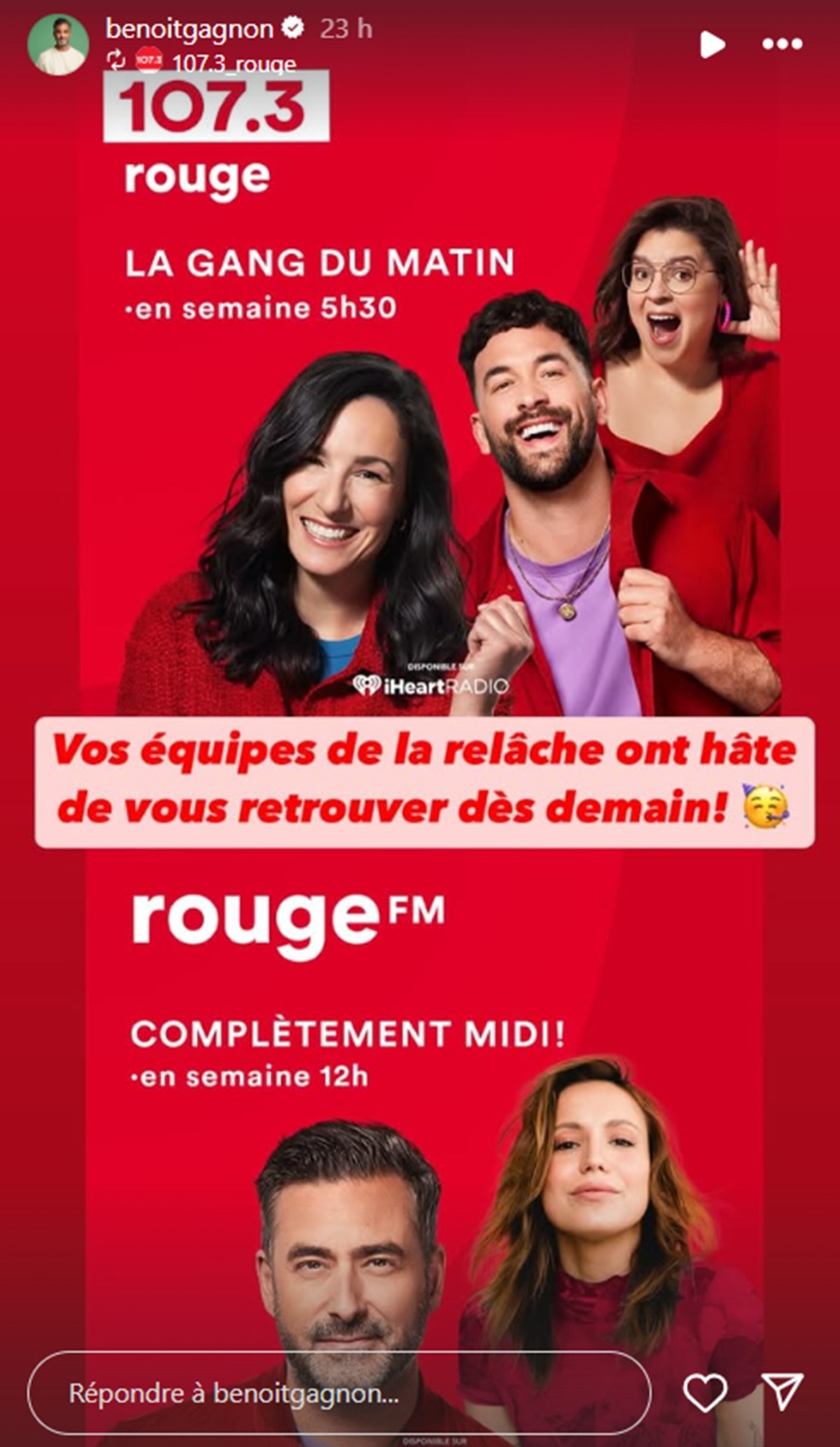
Task: Open benoitgagnon's profile picture
Action: (x=58, y=44)
